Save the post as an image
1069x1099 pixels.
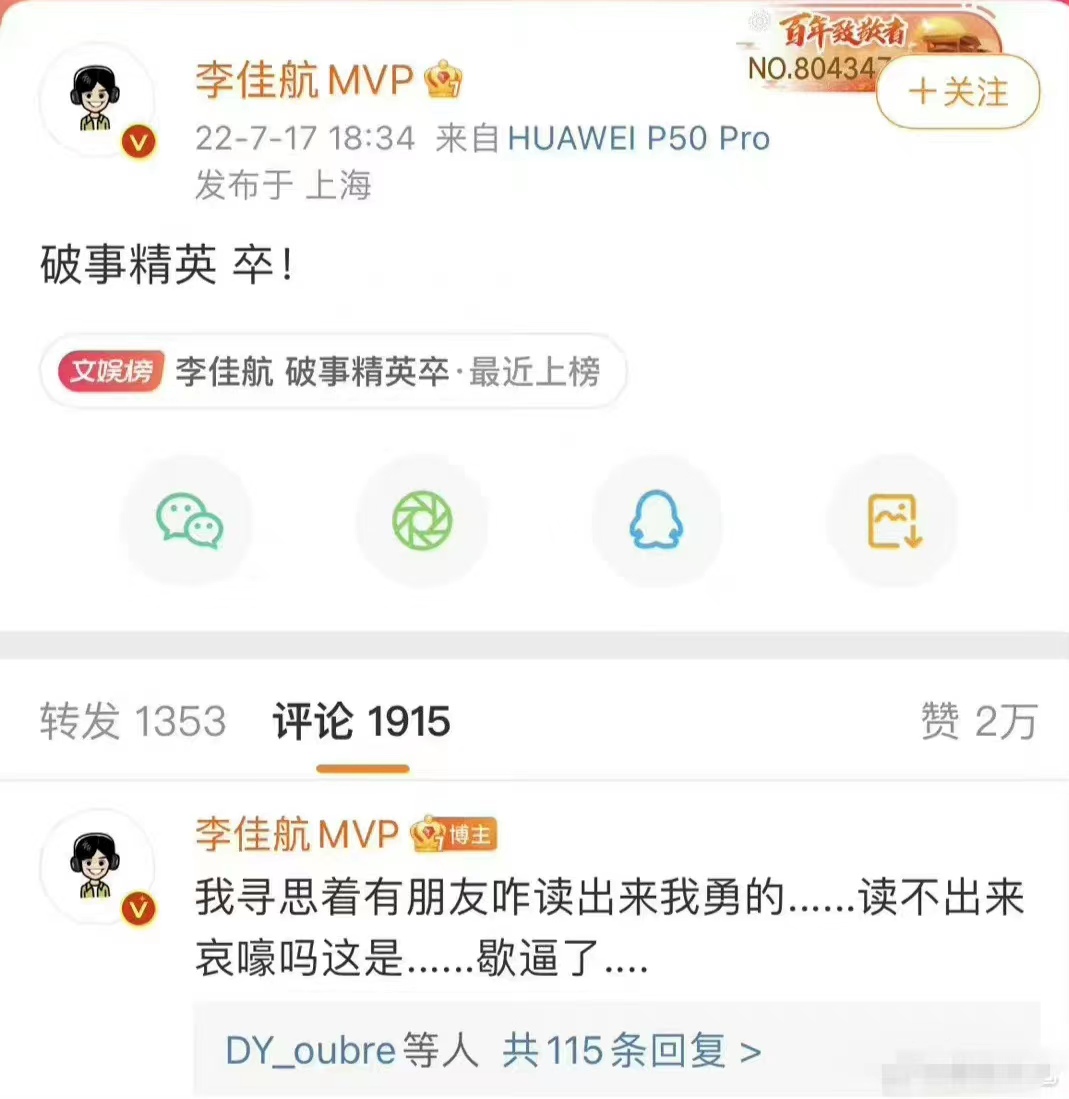tap(892, 520)
